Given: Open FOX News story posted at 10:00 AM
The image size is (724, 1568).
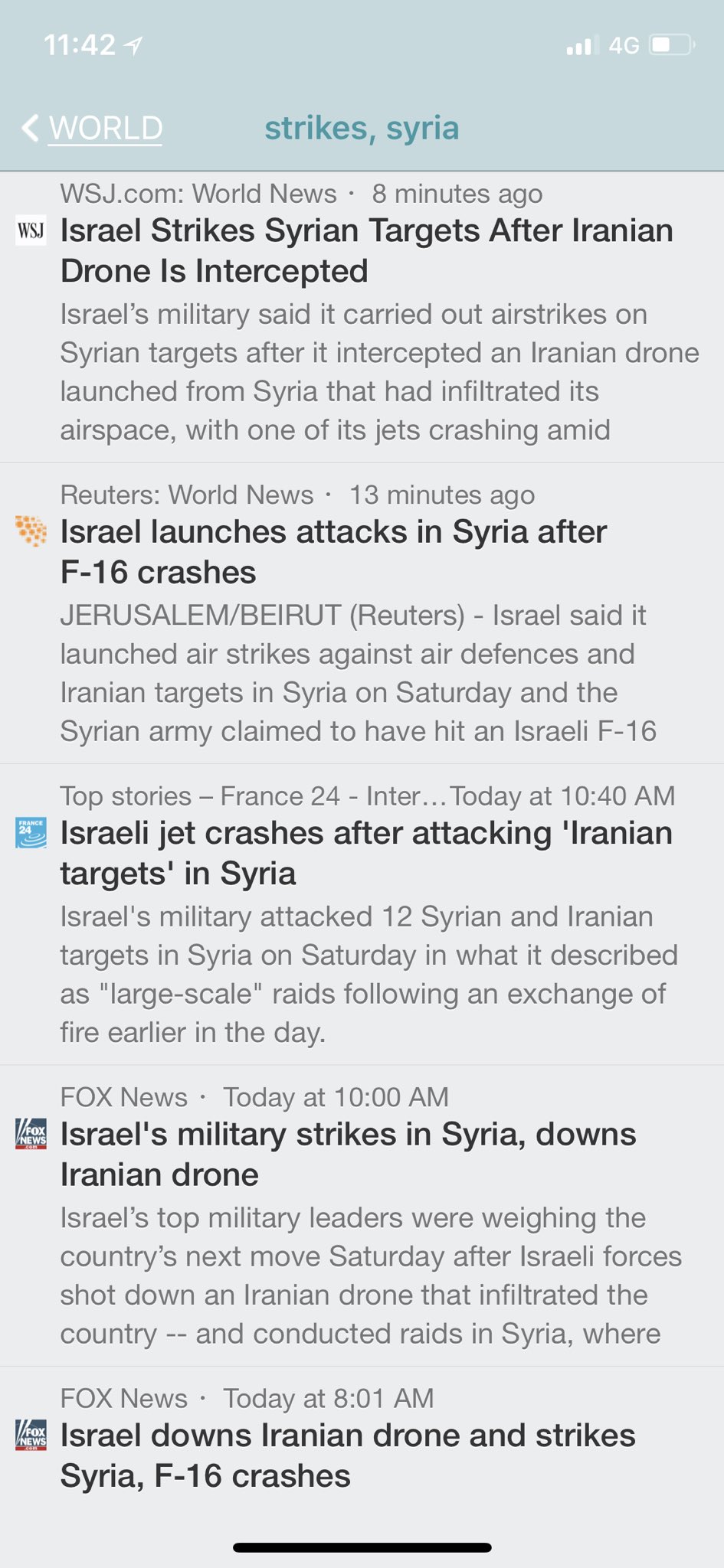Looking at the screenshot, I should tap(348, 1154).
